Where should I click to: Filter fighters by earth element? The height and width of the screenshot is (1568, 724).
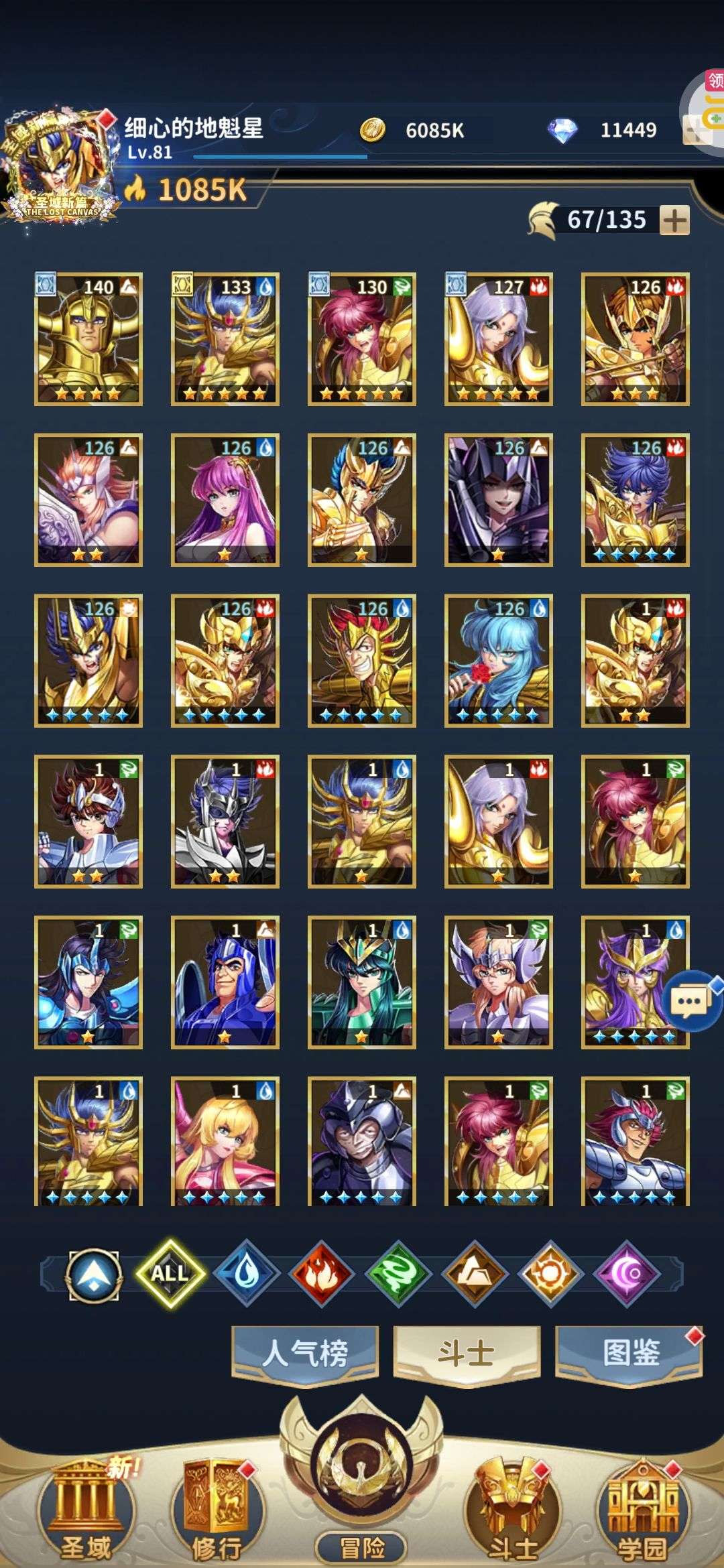[x=475, y=1272]
